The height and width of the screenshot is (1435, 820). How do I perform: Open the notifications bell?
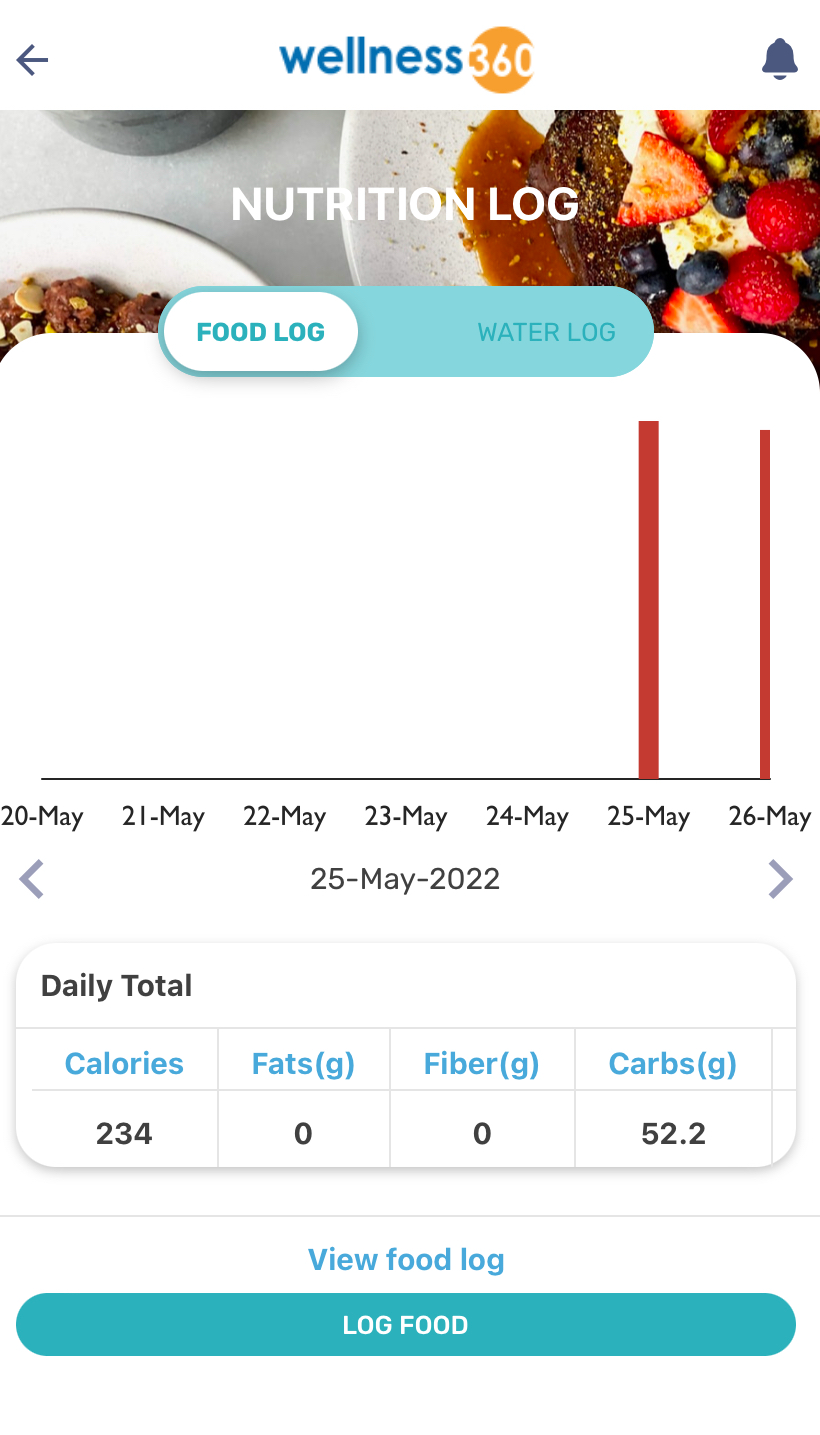tap(779, 60)
